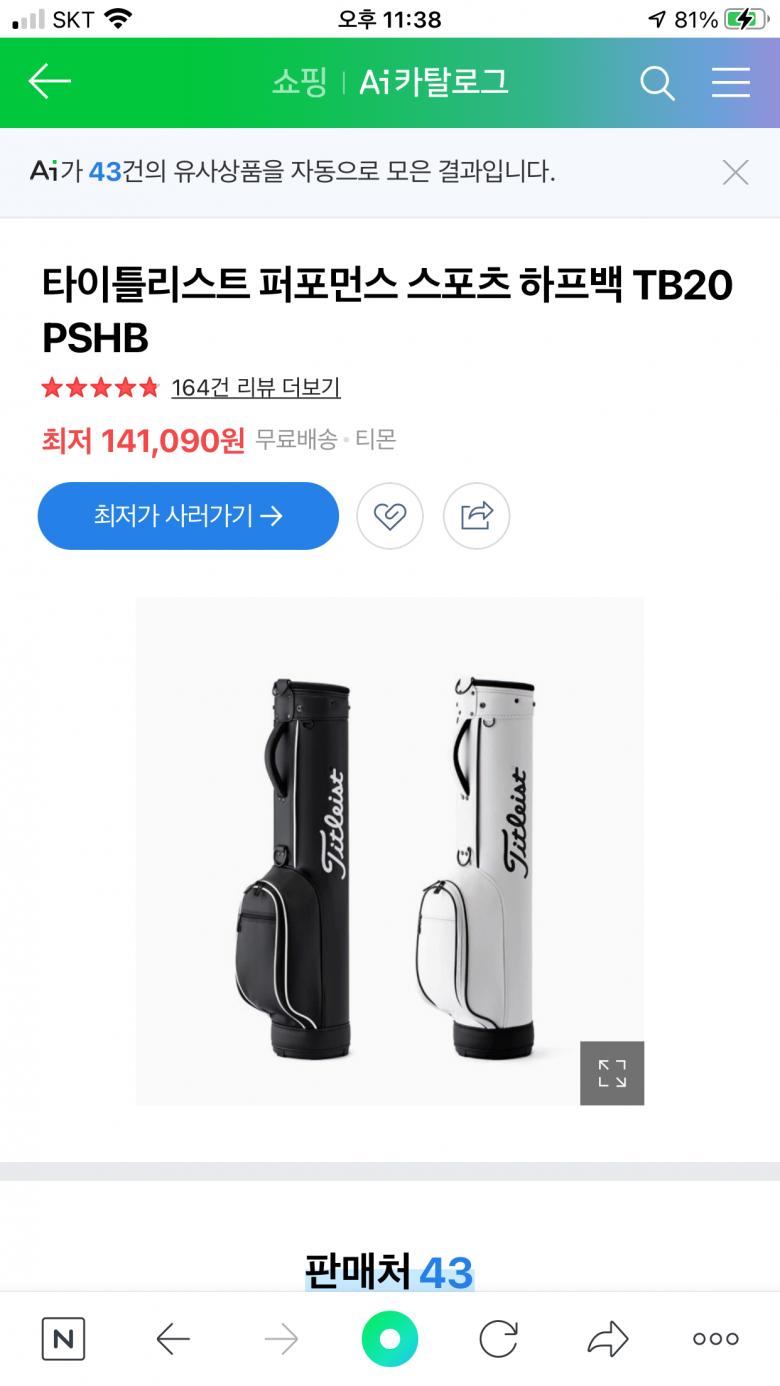The width and height of the screenshot is (780, 1386).
Task: Go back using the header arrow
Action: tap(49, 82)
